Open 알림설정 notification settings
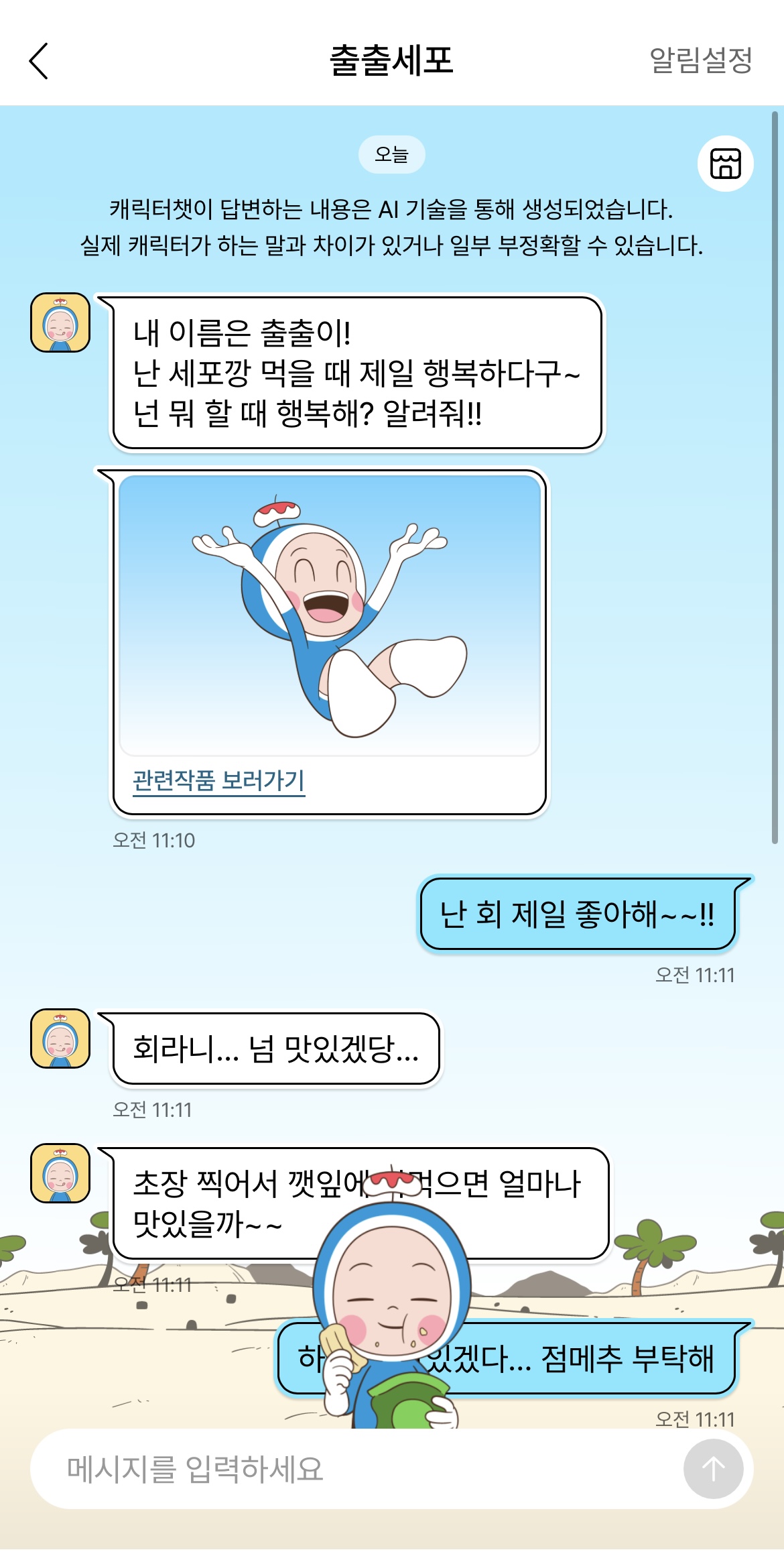 [x=700, y=60]
